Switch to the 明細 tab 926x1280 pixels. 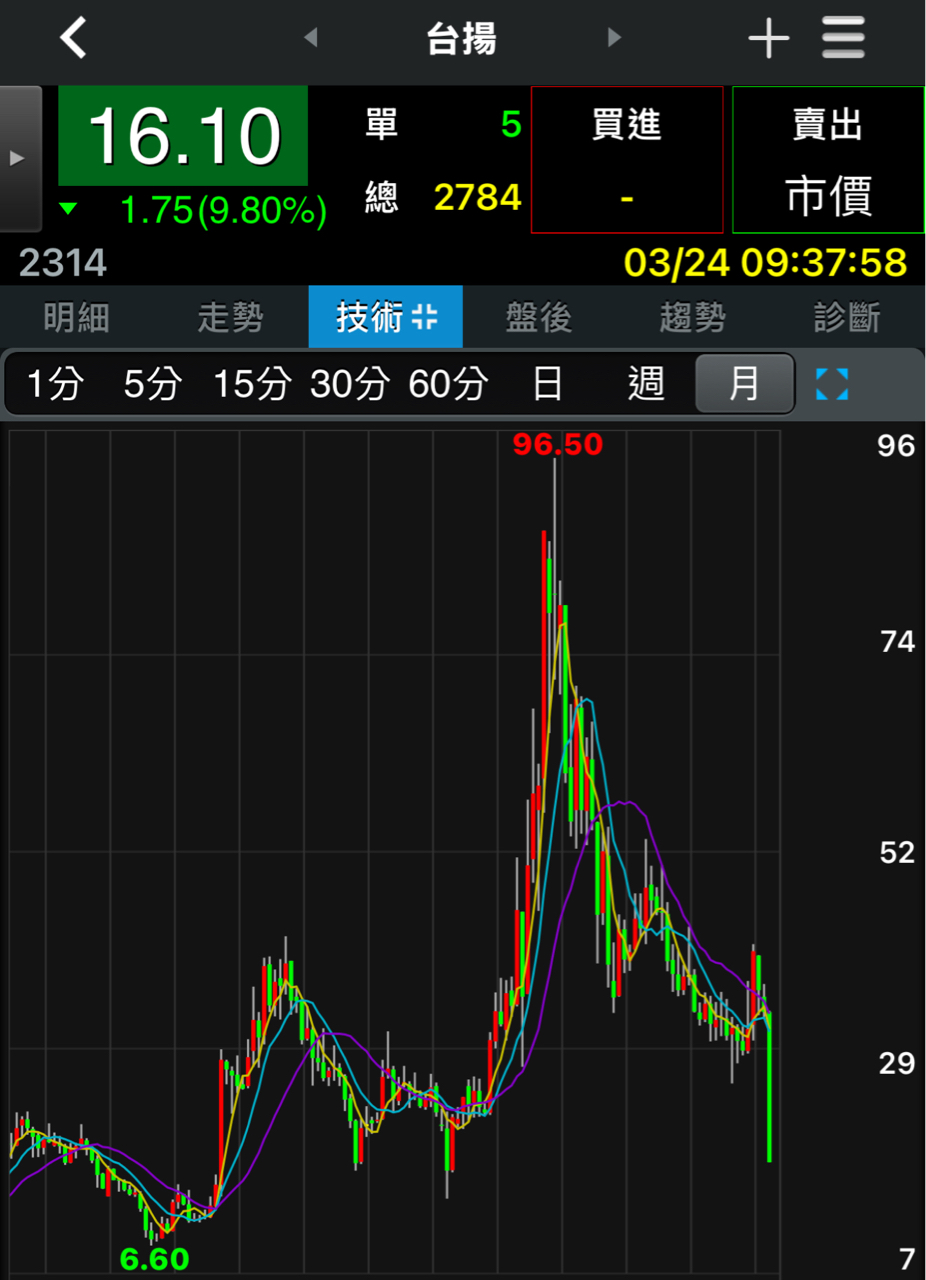pos(76,318)
